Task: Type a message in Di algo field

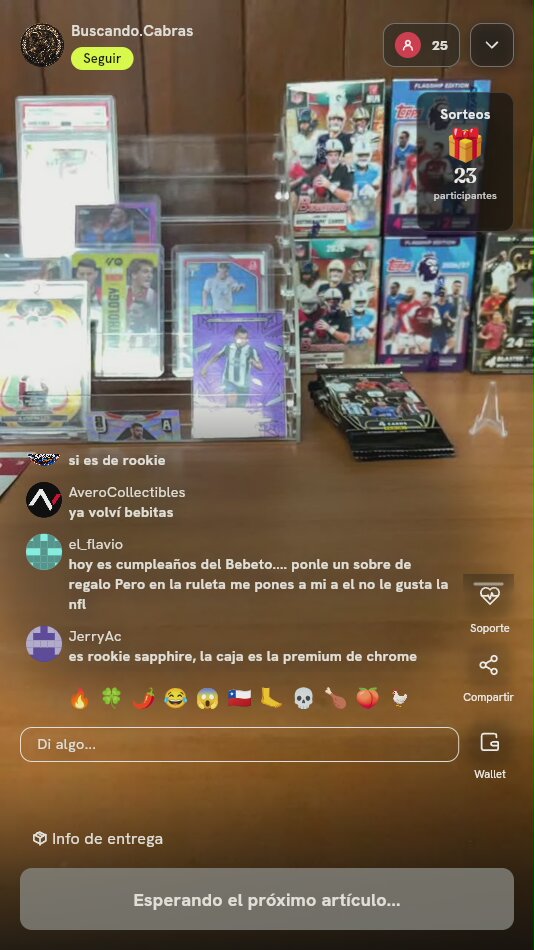Action: click(239, 744)
